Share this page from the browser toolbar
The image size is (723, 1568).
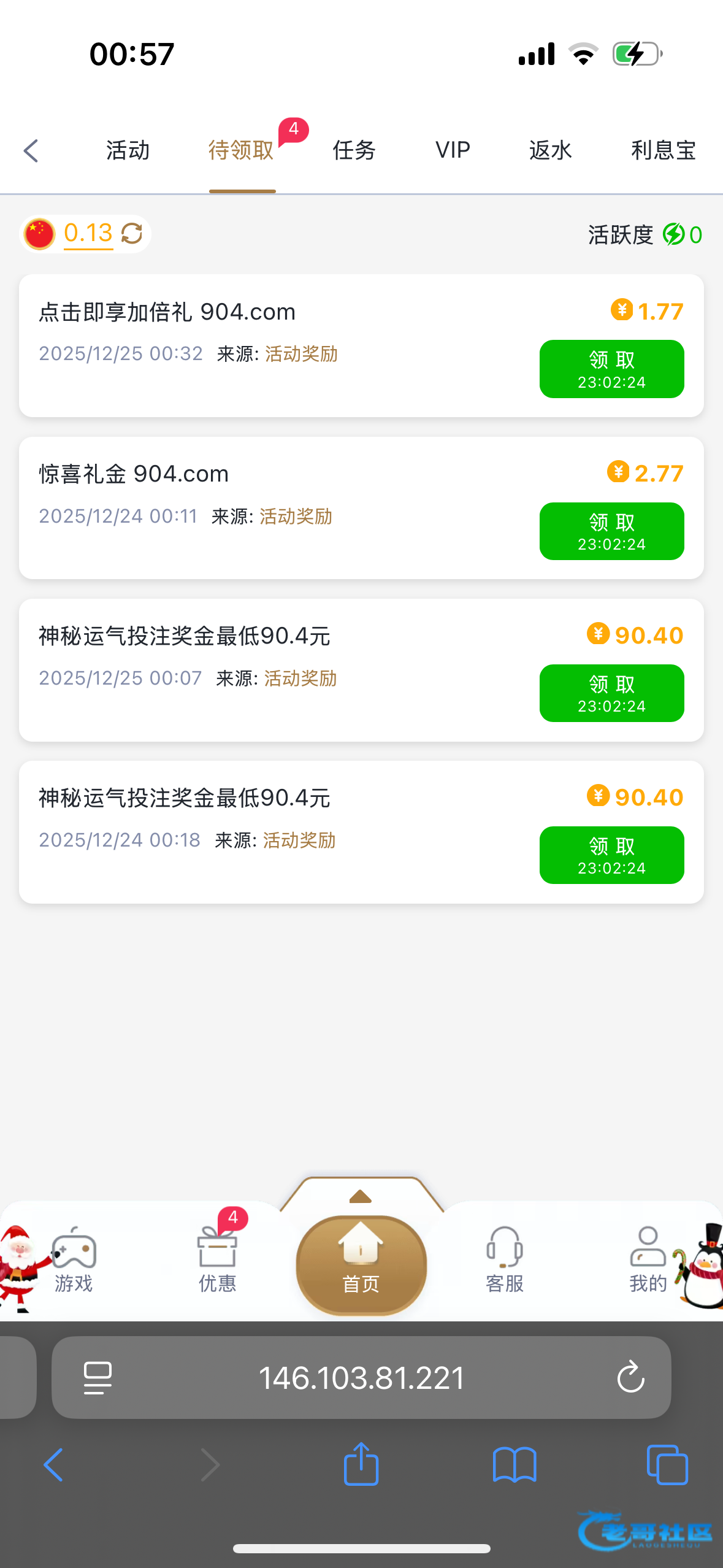361,1465
